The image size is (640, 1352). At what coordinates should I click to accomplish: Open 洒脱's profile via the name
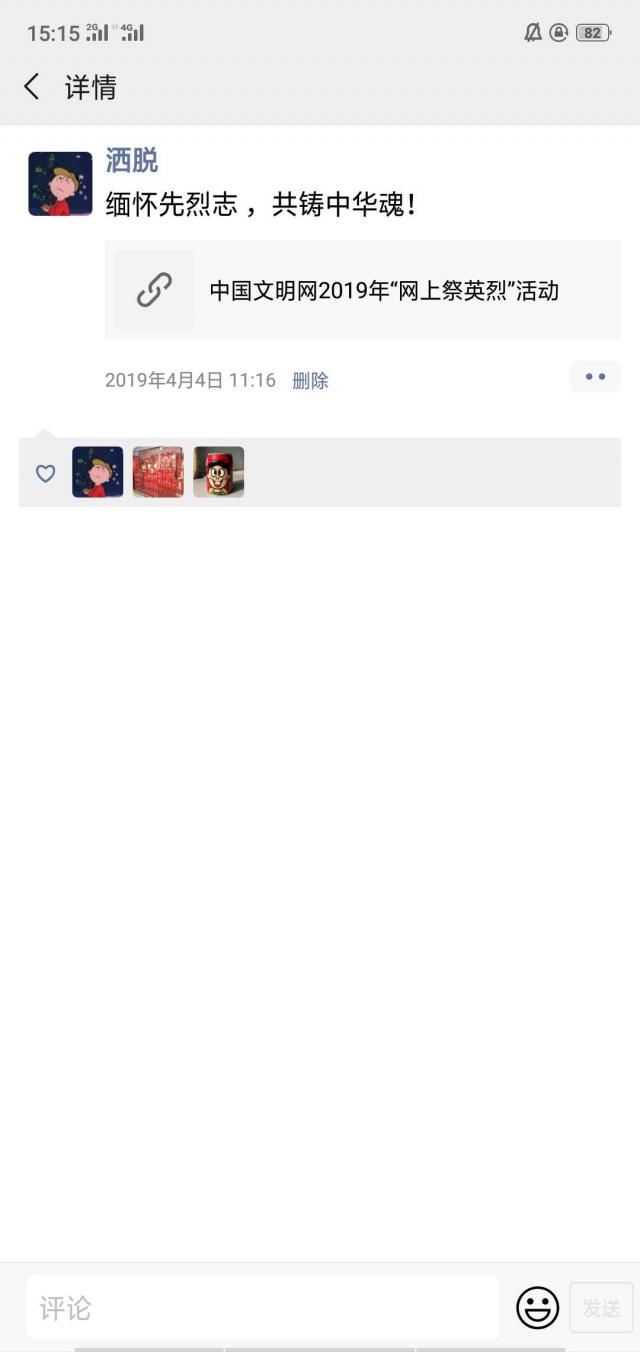[x=132, y=160]
